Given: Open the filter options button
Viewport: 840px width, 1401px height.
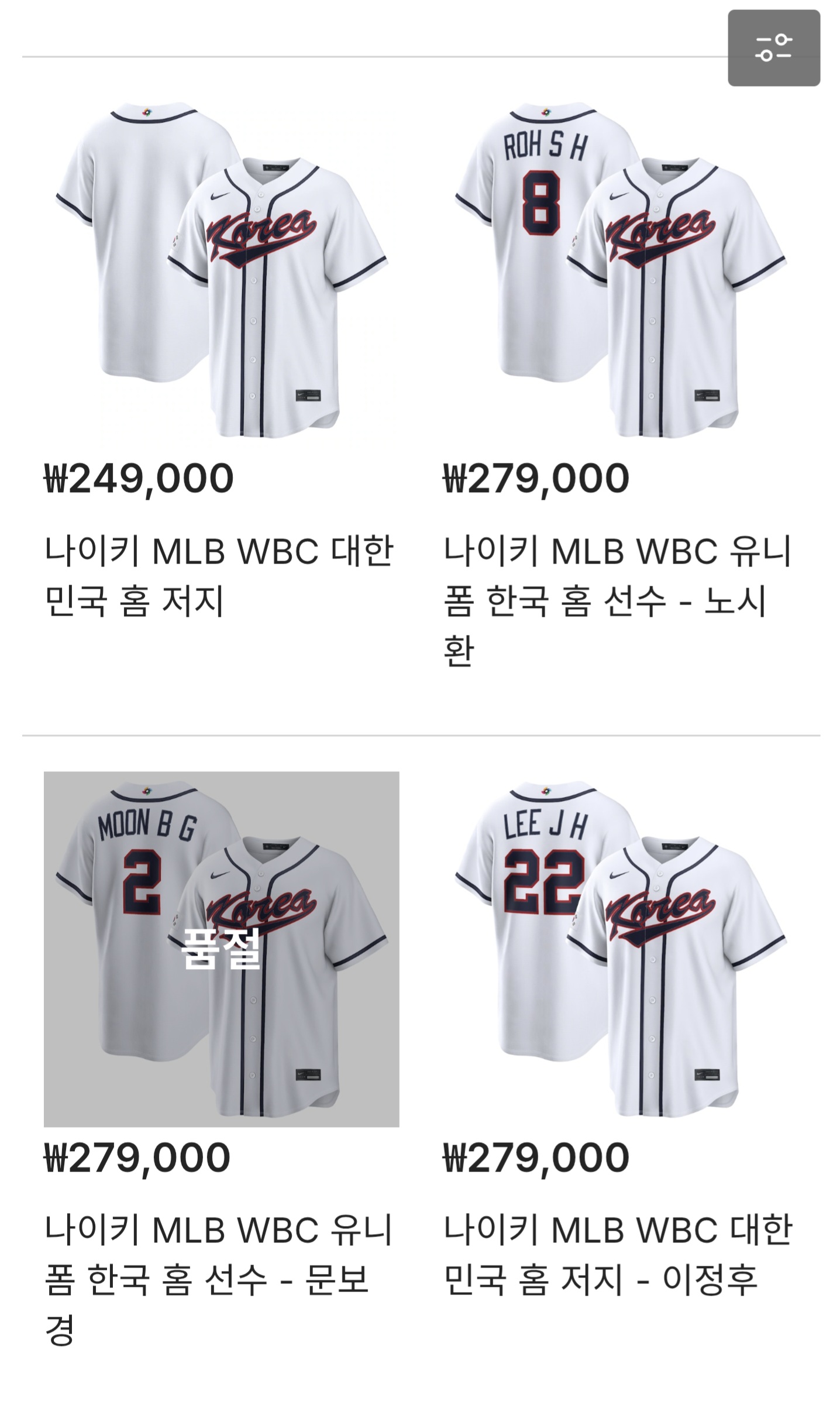Looking at the screenshot, I should click(773, 48).
